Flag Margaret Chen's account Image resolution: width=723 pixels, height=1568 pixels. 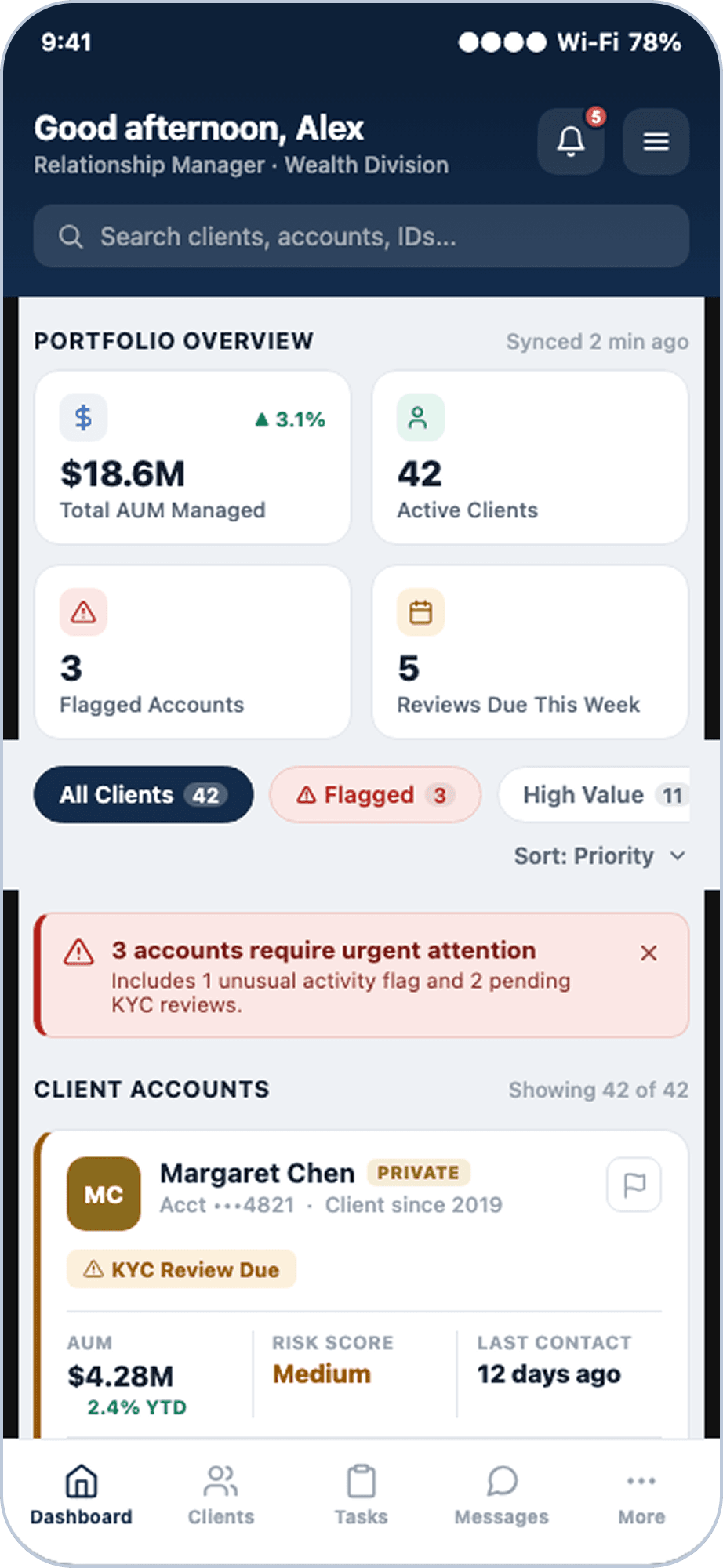click(x=634, y=1184)
